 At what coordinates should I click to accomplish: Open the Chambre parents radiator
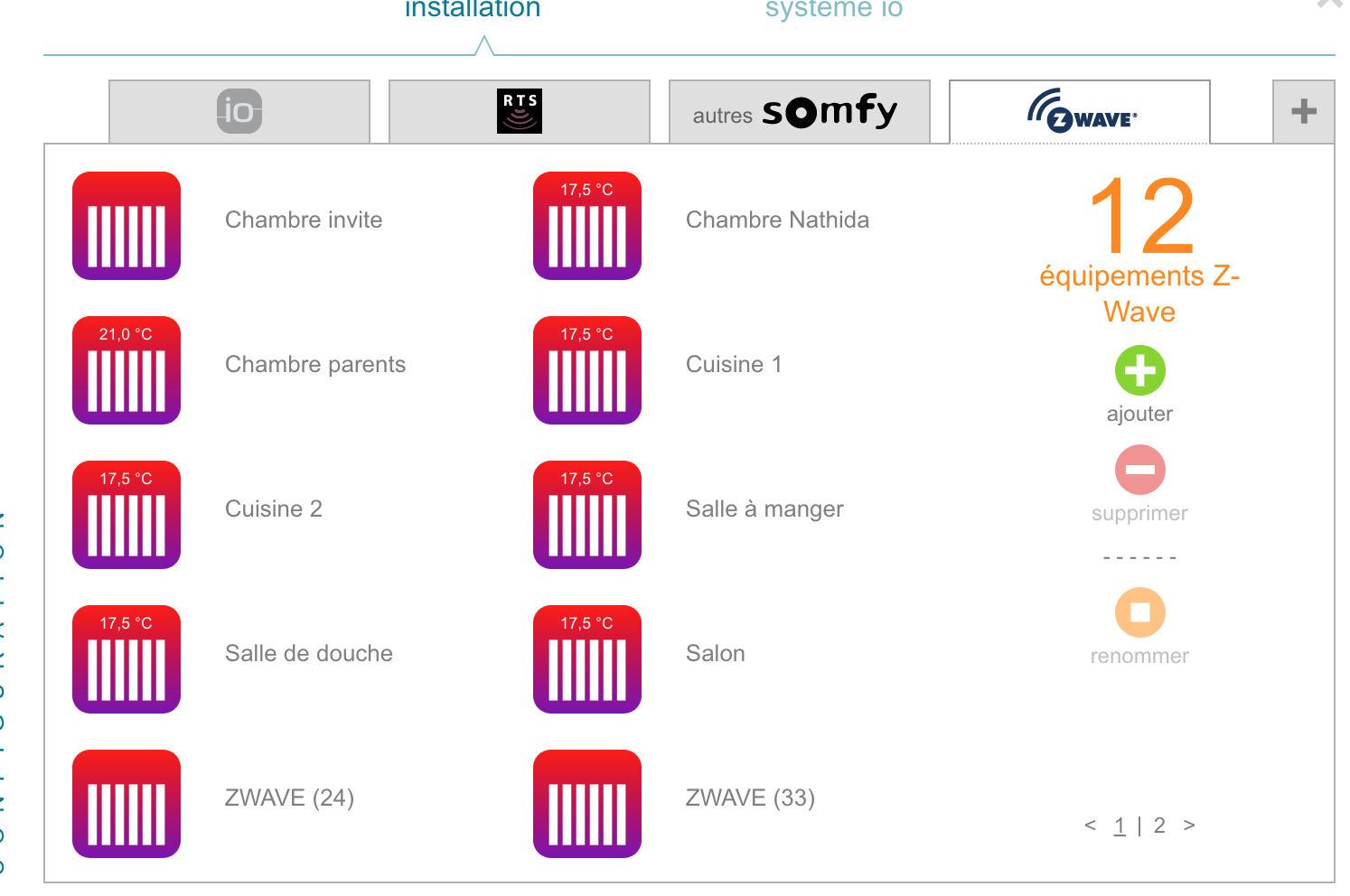point(127,370)
